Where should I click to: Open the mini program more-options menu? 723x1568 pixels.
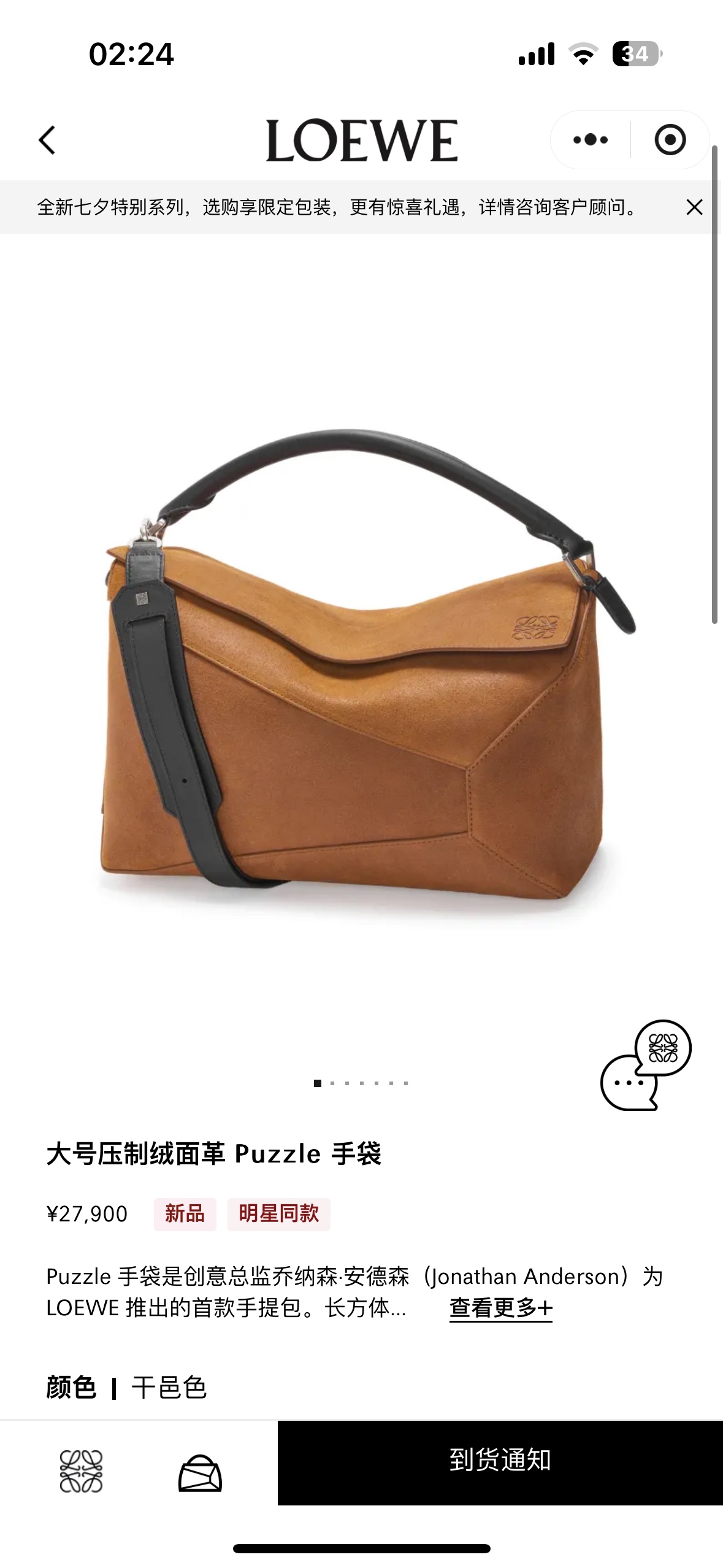coord(590,140)
